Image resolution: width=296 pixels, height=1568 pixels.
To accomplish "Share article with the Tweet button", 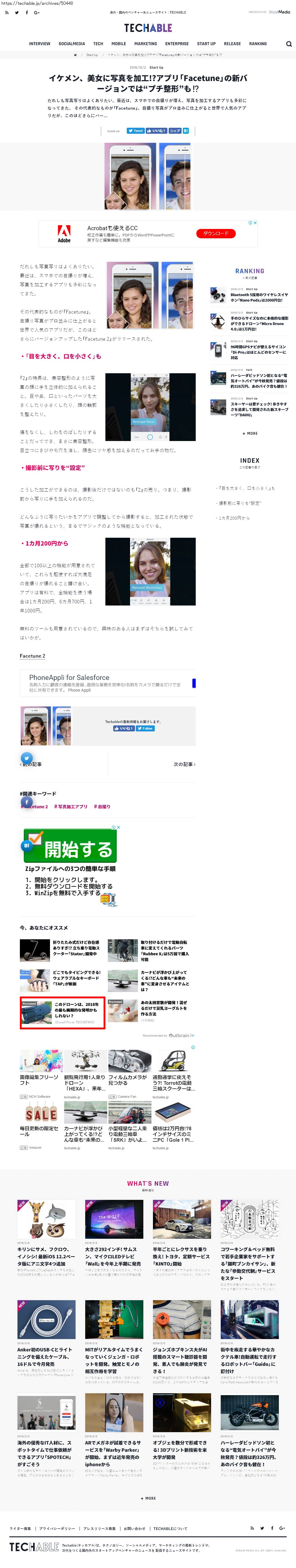I will [135, 131].
